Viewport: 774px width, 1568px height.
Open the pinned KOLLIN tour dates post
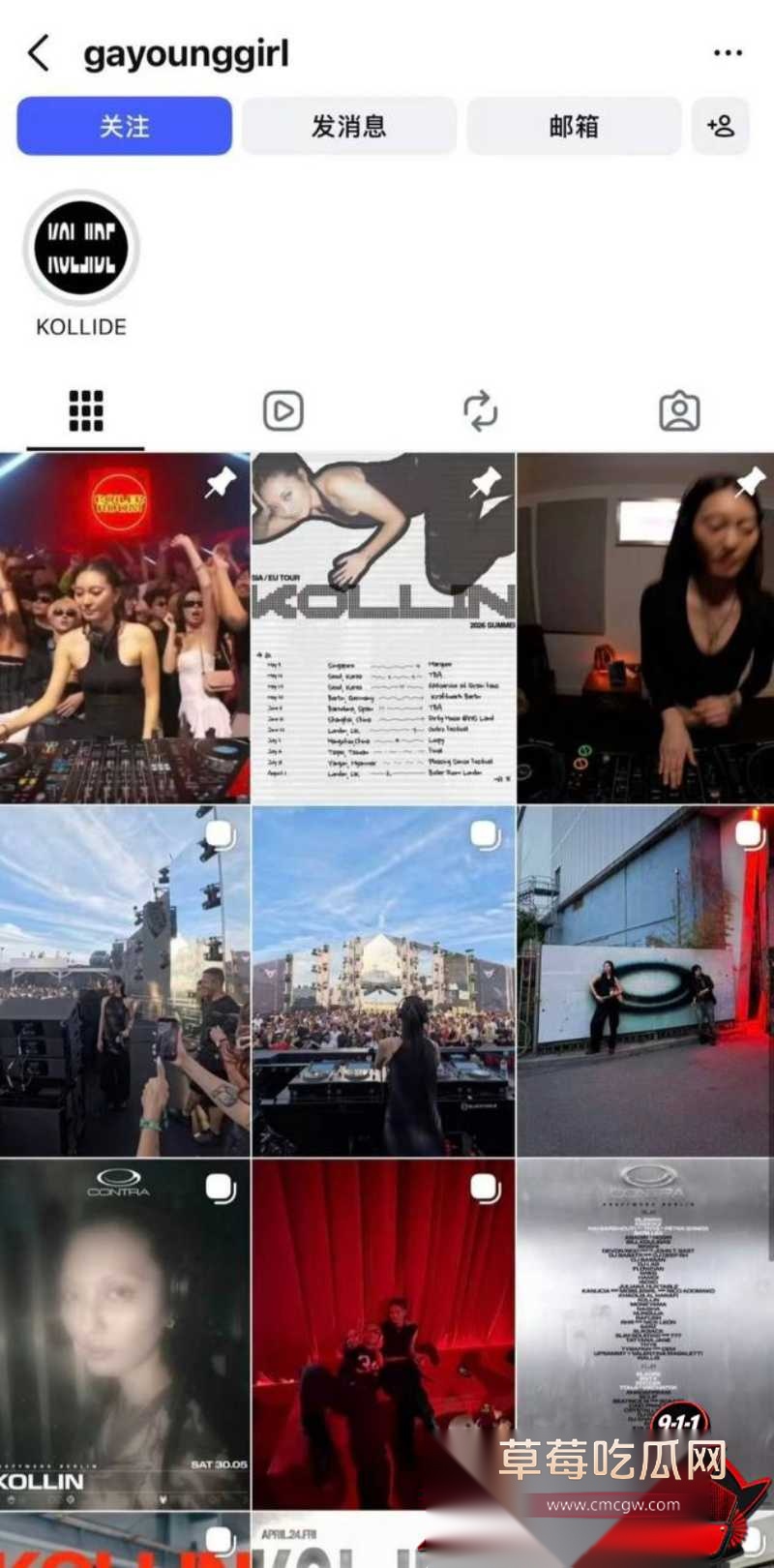pyautogui.click(x=384, y=627)
